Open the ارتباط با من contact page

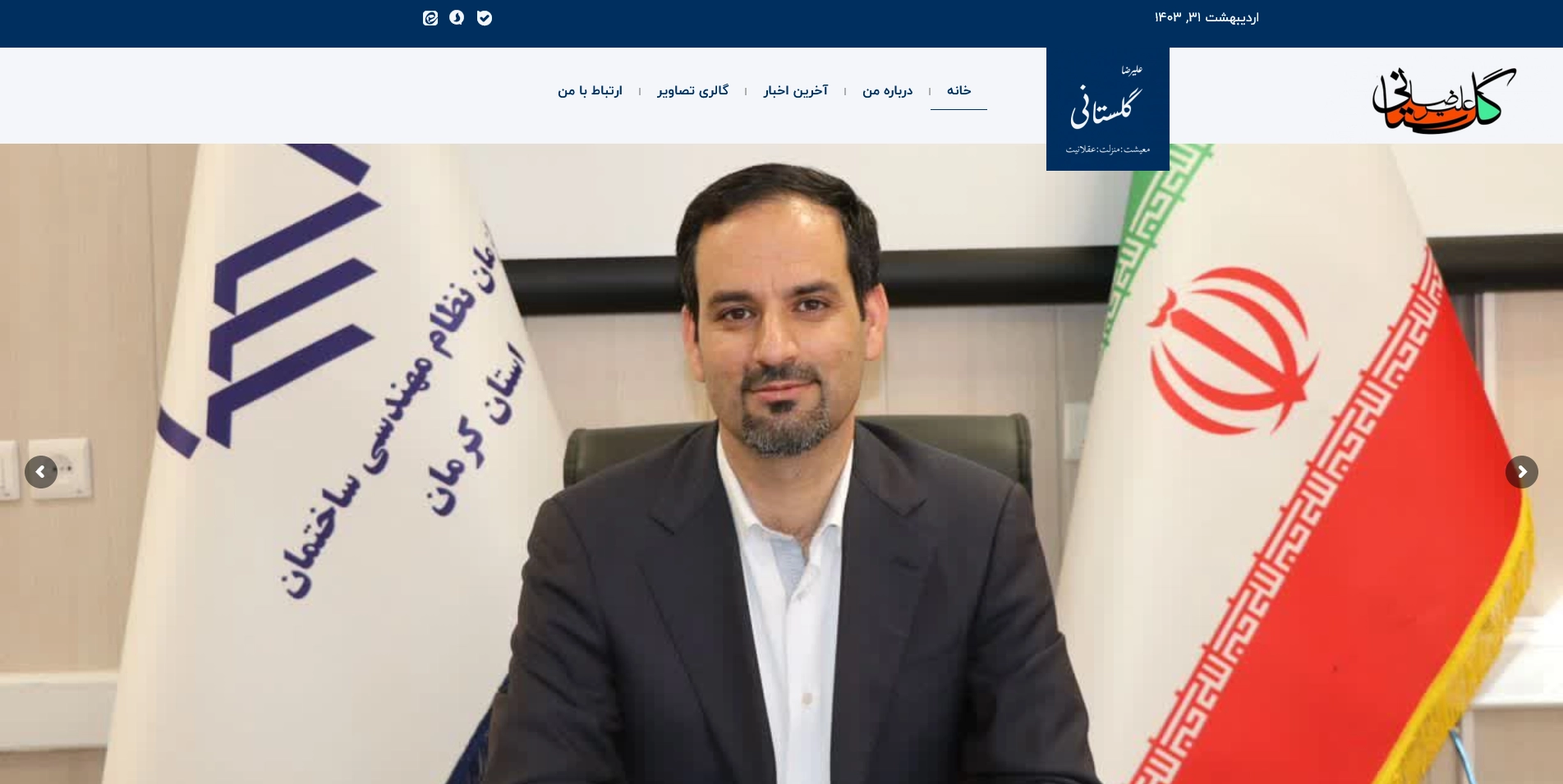(x=590, y=90)
